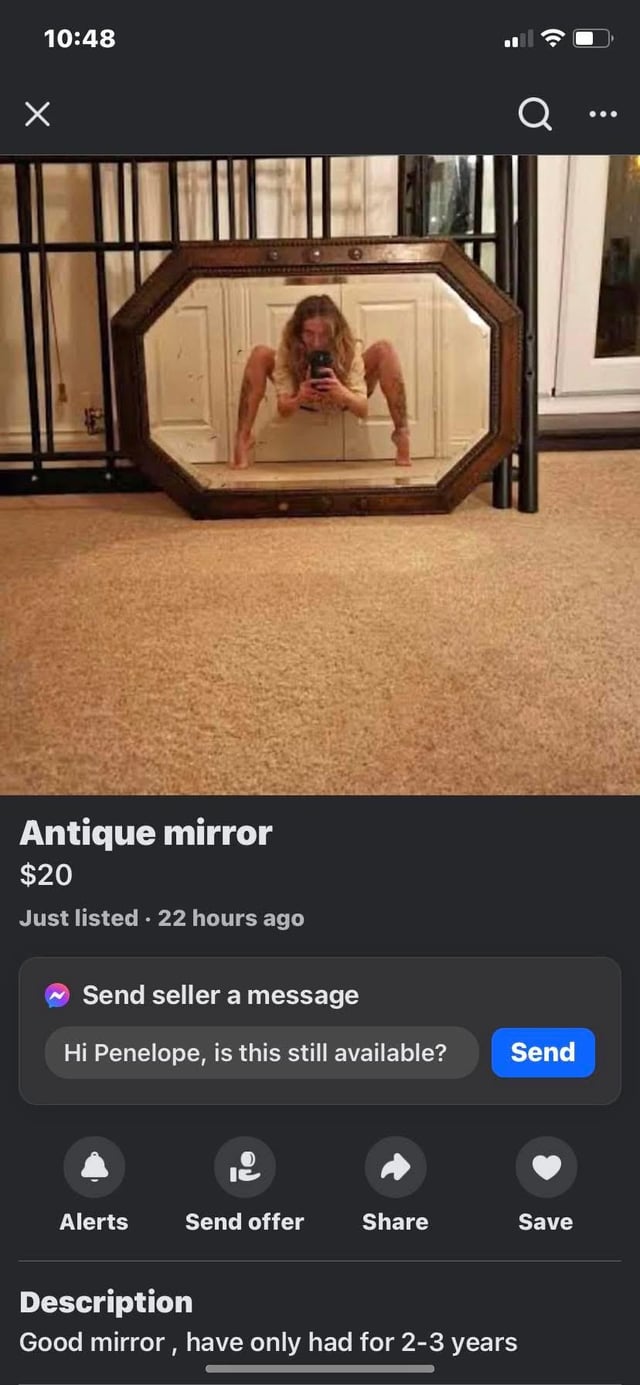The height and width of the screenshot is (1385, 640).
Task: Send the availability message to Penelope
Action: pos(543,1052)
